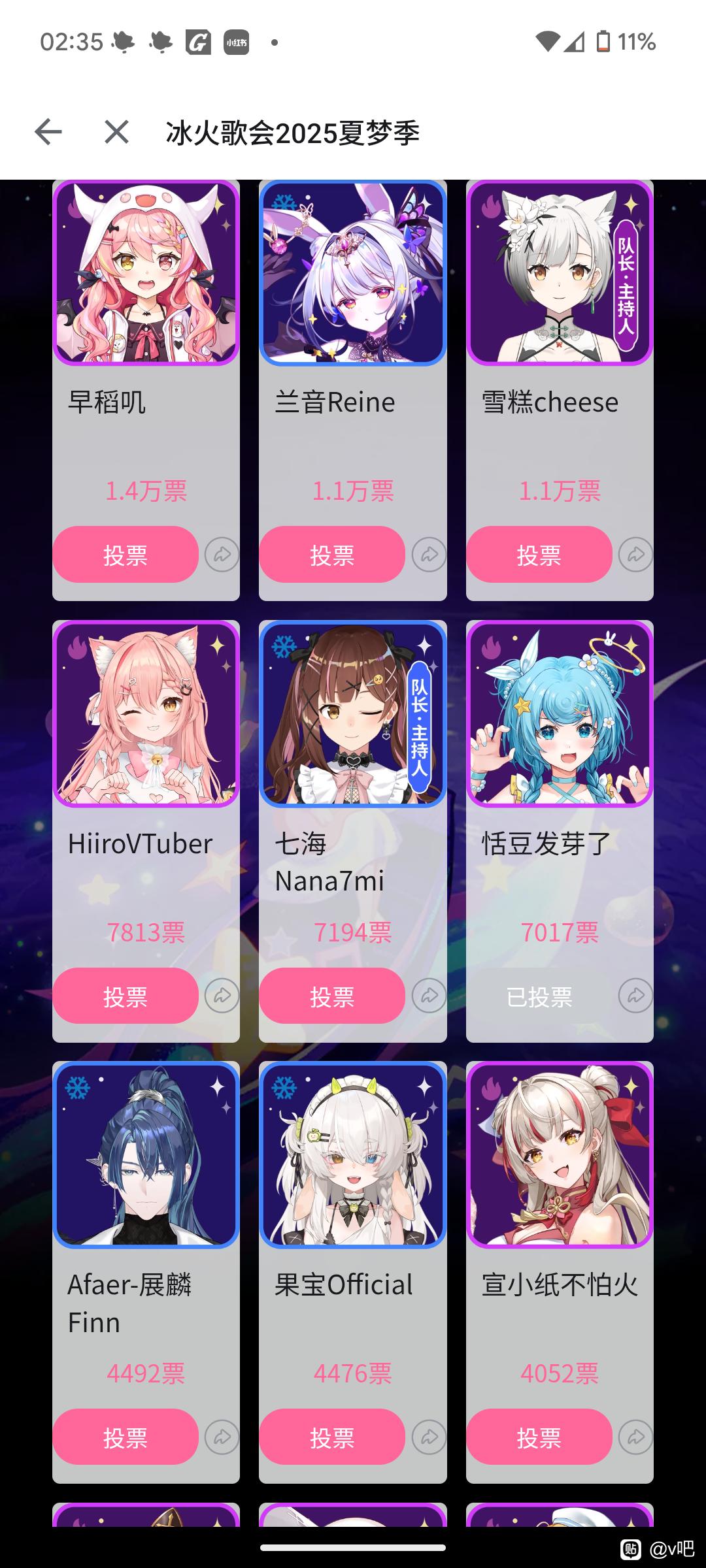
Task: Share 兰音Reine's voting card
Action: click(x=429, y=555)
